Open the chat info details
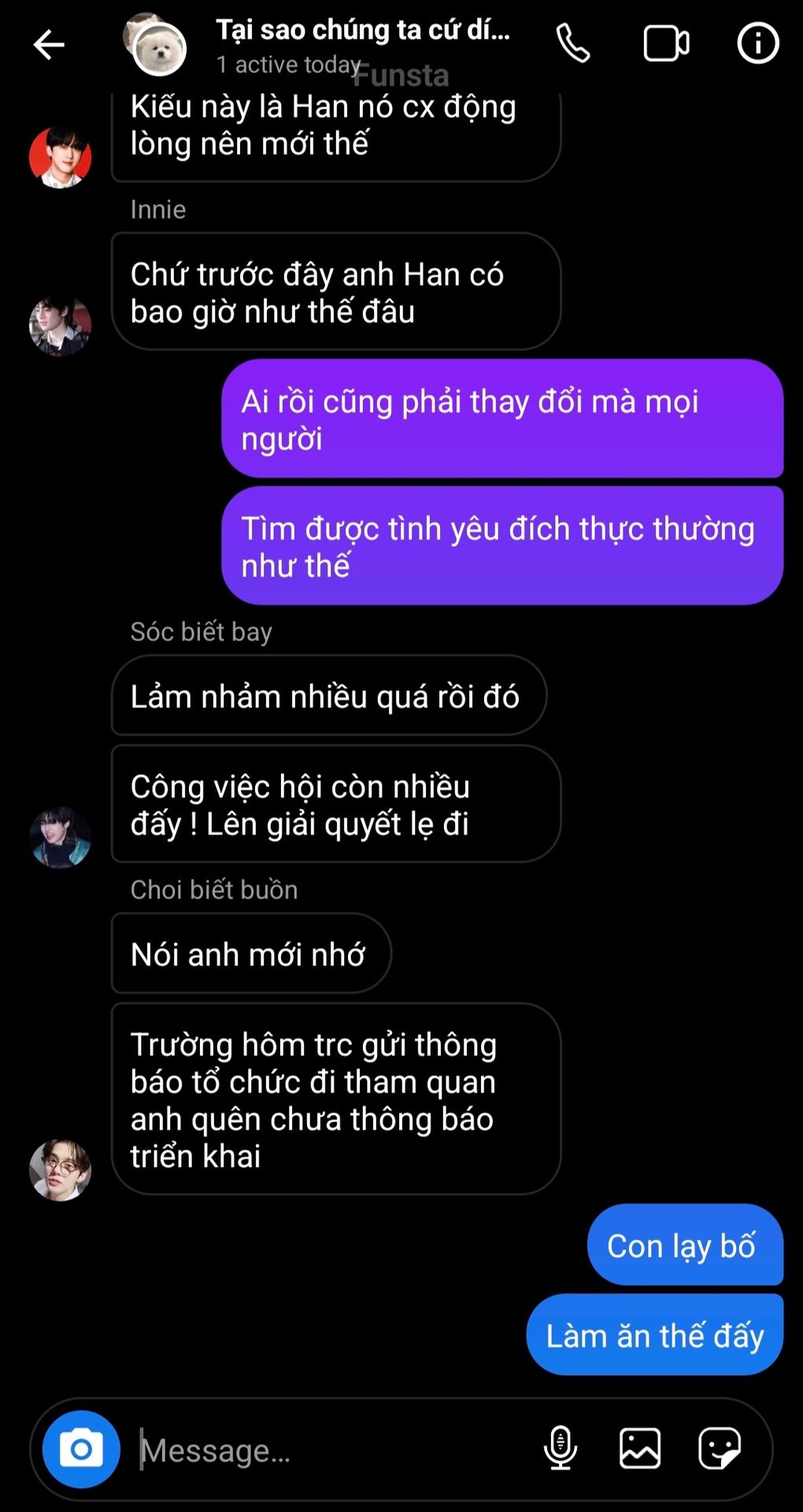This screenshot has height=1512, width=803. click(757, 43)
